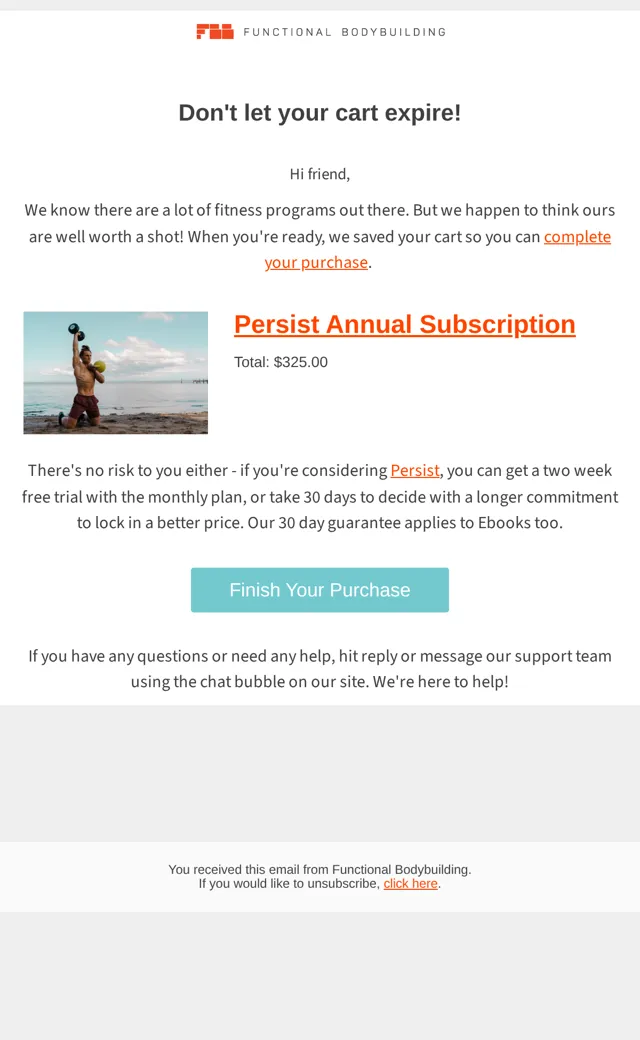Open the Persist Annual Subscription title link
The width and height of the screenshot is (640, 1040).
405,324
